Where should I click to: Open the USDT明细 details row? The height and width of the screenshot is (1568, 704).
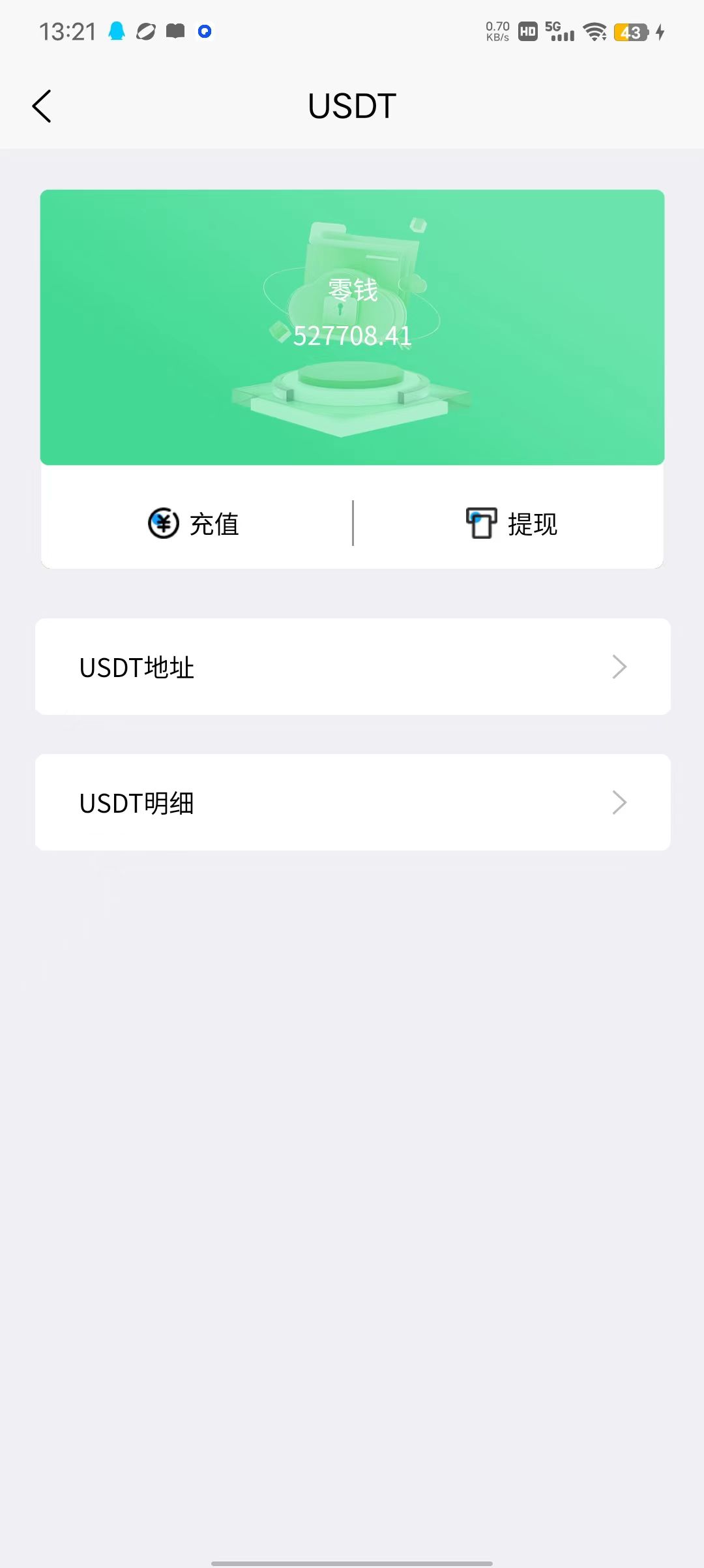(353, 802)
